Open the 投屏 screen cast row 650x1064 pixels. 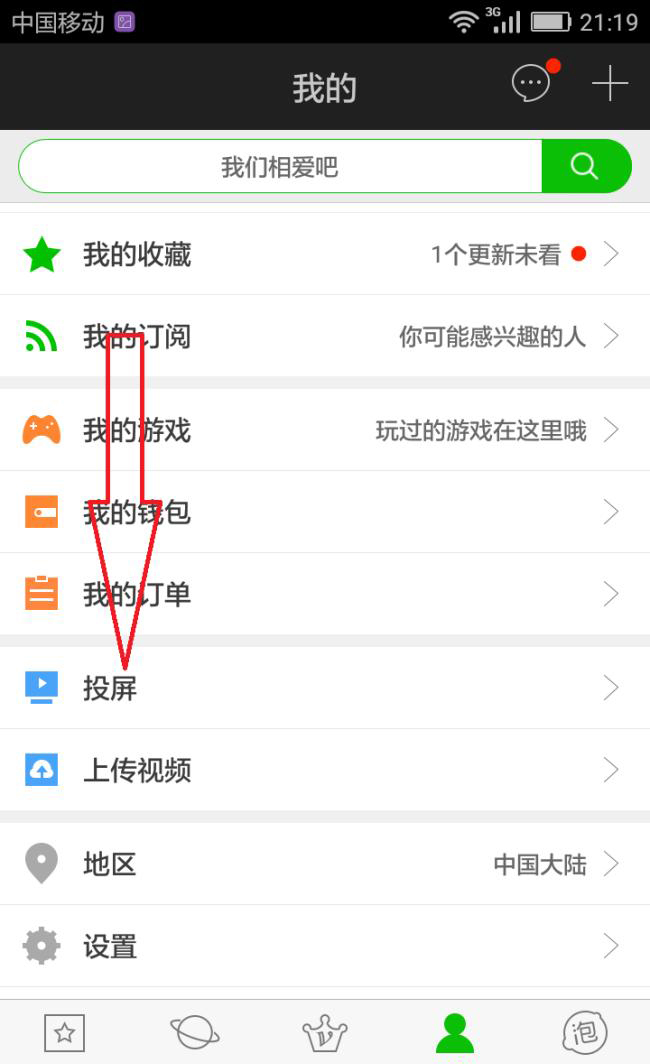[325, 688]
